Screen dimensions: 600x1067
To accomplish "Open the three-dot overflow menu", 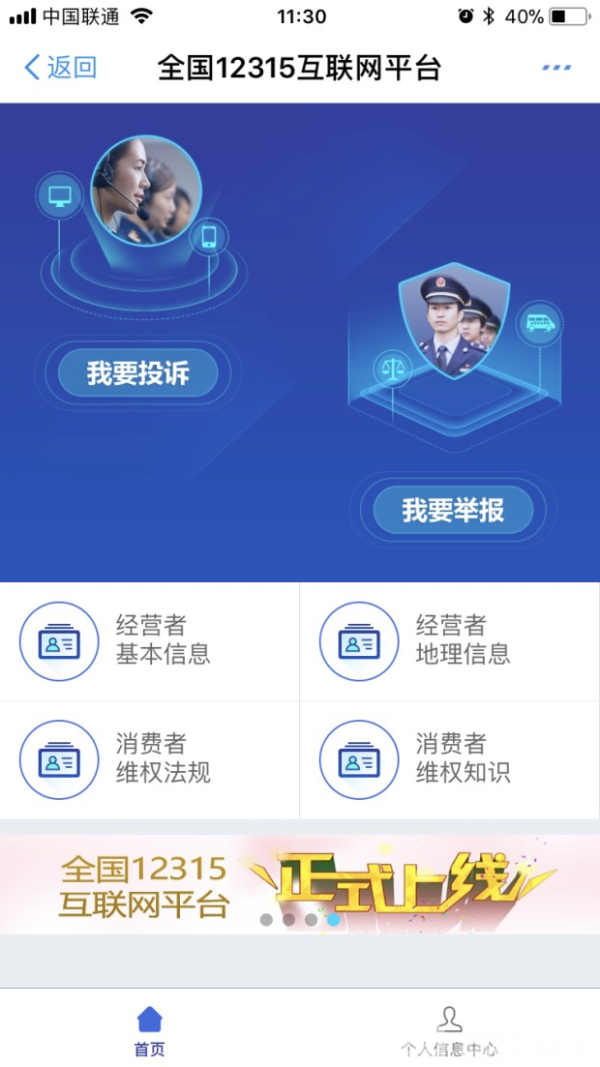I will [556, 68].
